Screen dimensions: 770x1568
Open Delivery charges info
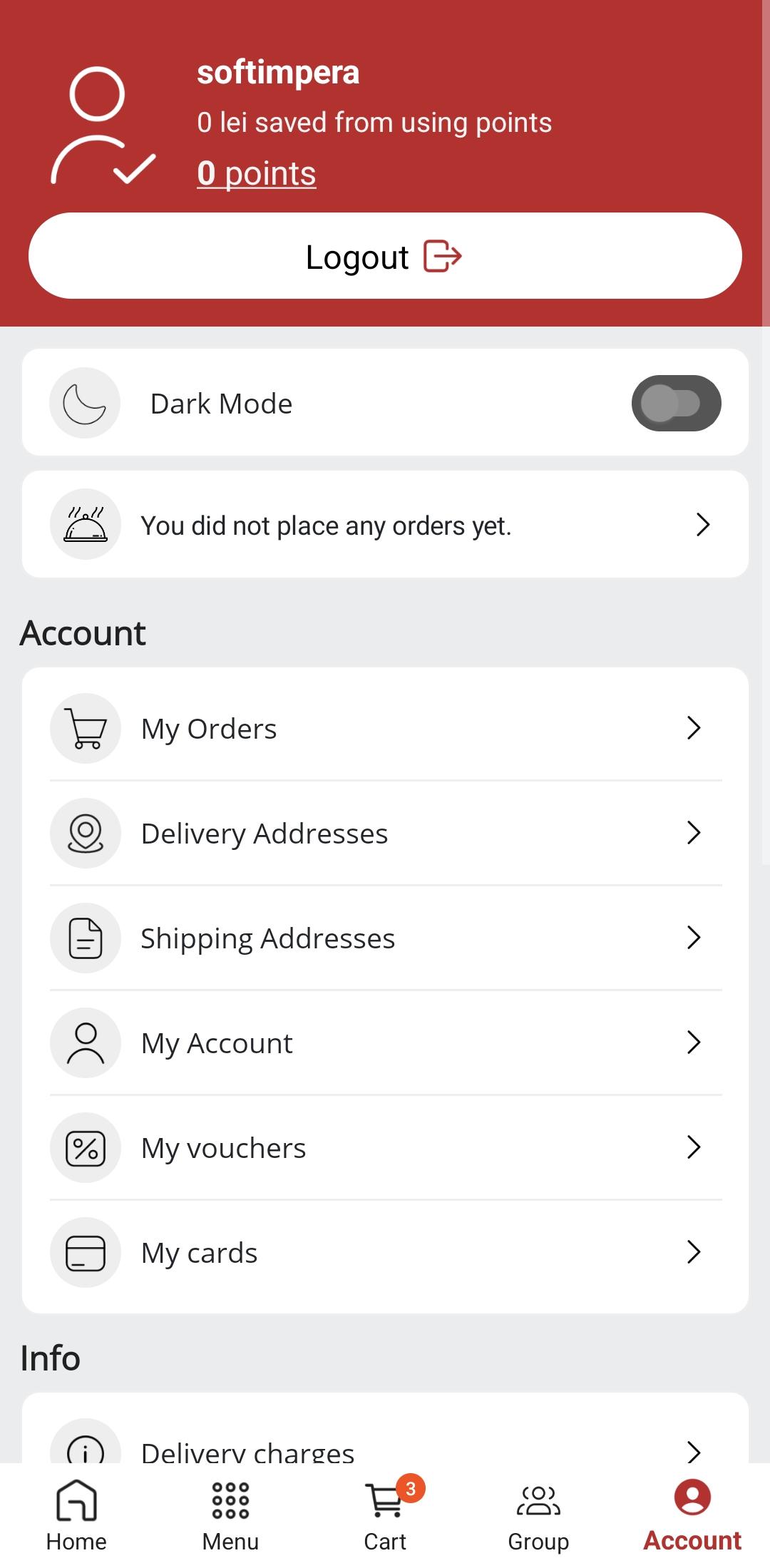pyautogui.click(x=385, y=1440)
